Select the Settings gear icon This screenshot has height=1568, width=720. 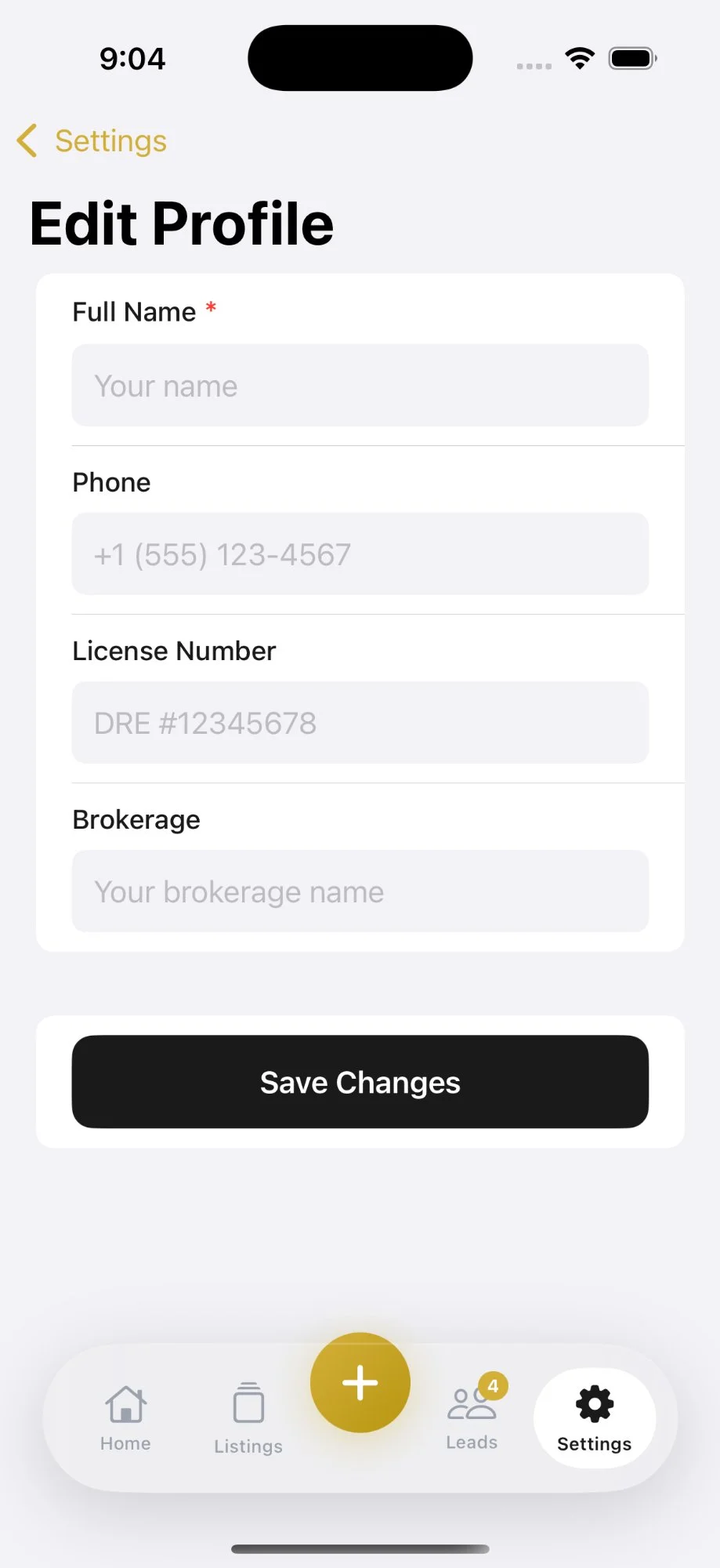pyautogui.click(x=593, y=1403)
